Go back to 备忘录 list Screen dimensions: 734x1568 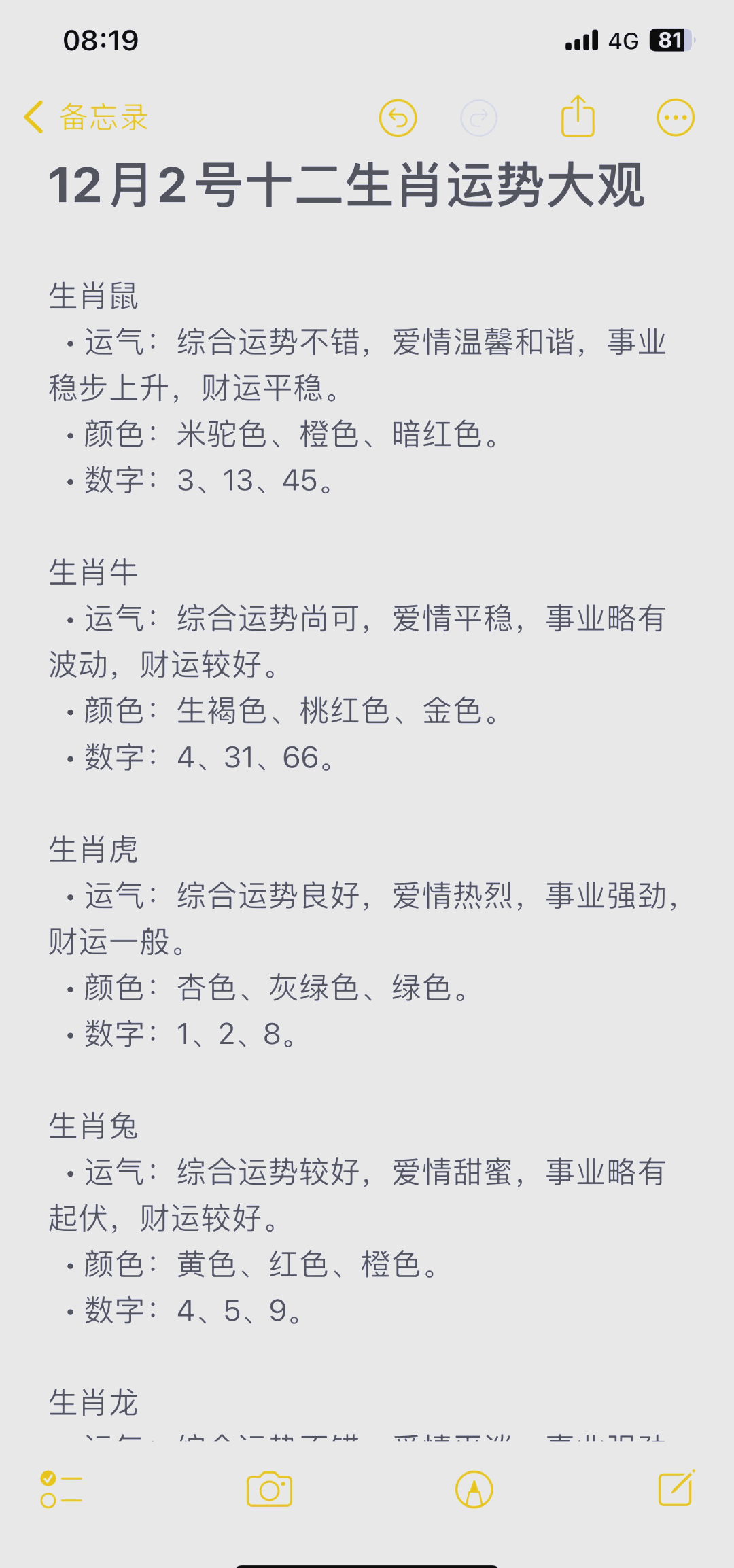point(86,118)
